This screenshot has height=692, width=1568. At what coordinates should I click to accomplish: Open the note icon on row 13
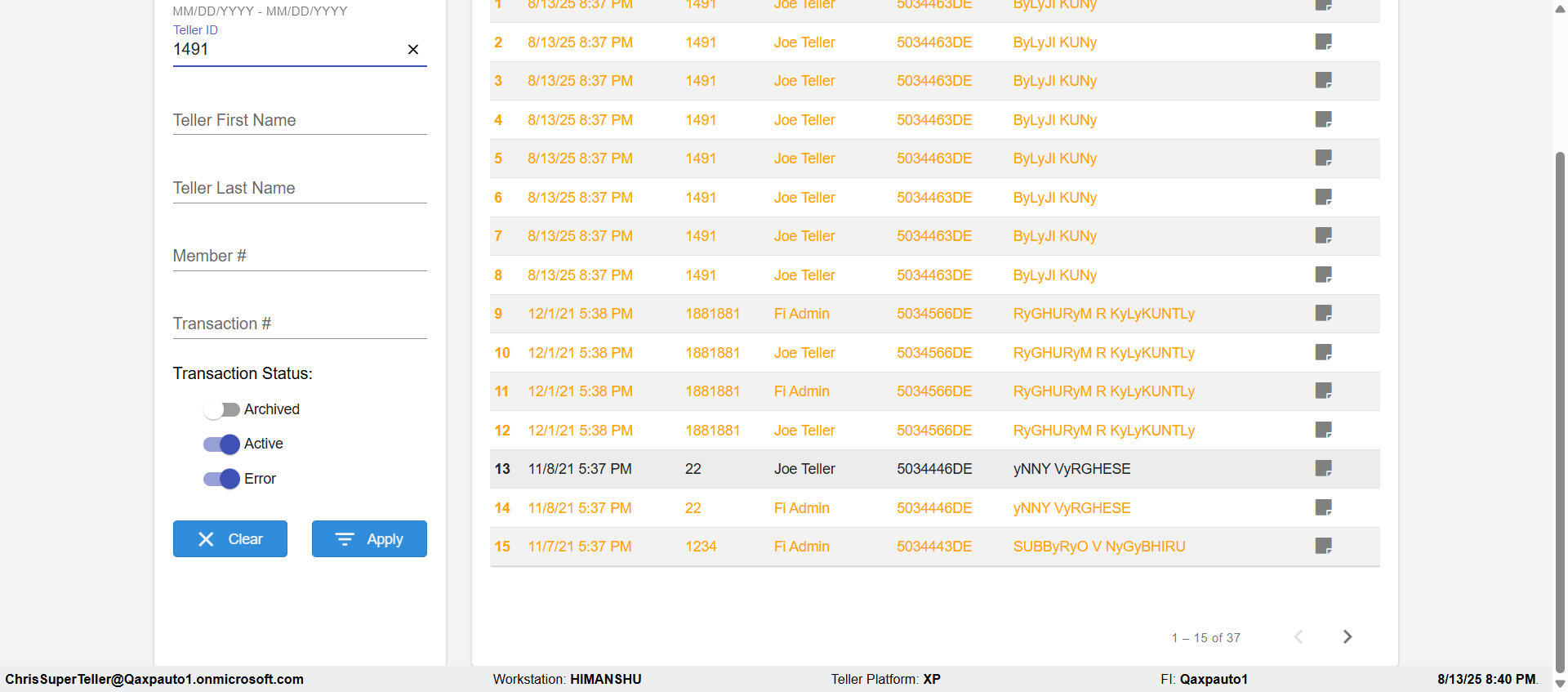pyautogui.click(x=1323, y=468)
